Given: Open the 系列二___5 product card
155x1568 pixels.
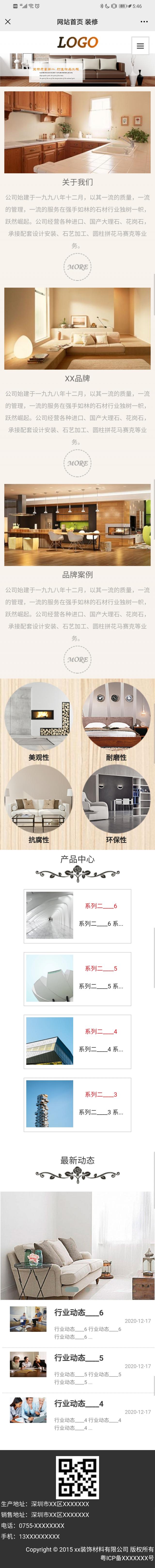Looking at the screenshot, I should pos(77,978).
